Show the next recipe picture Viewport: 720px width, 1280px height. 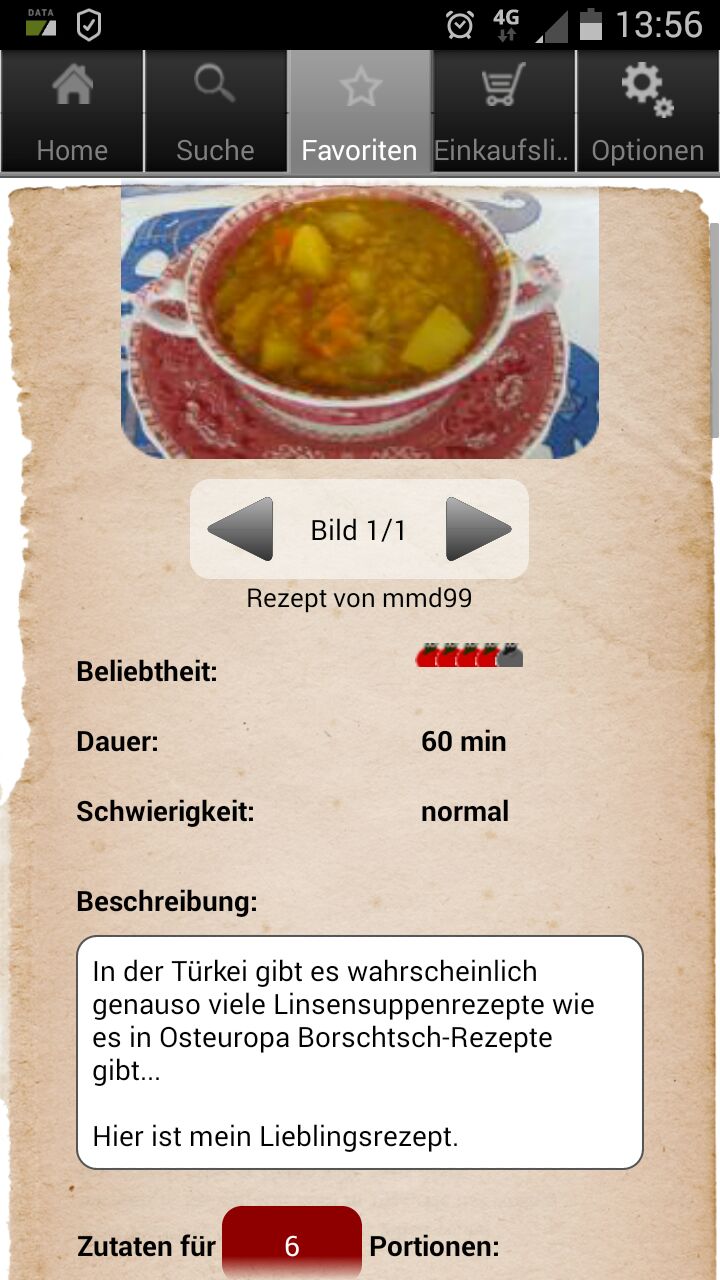[x=478, y=529]
